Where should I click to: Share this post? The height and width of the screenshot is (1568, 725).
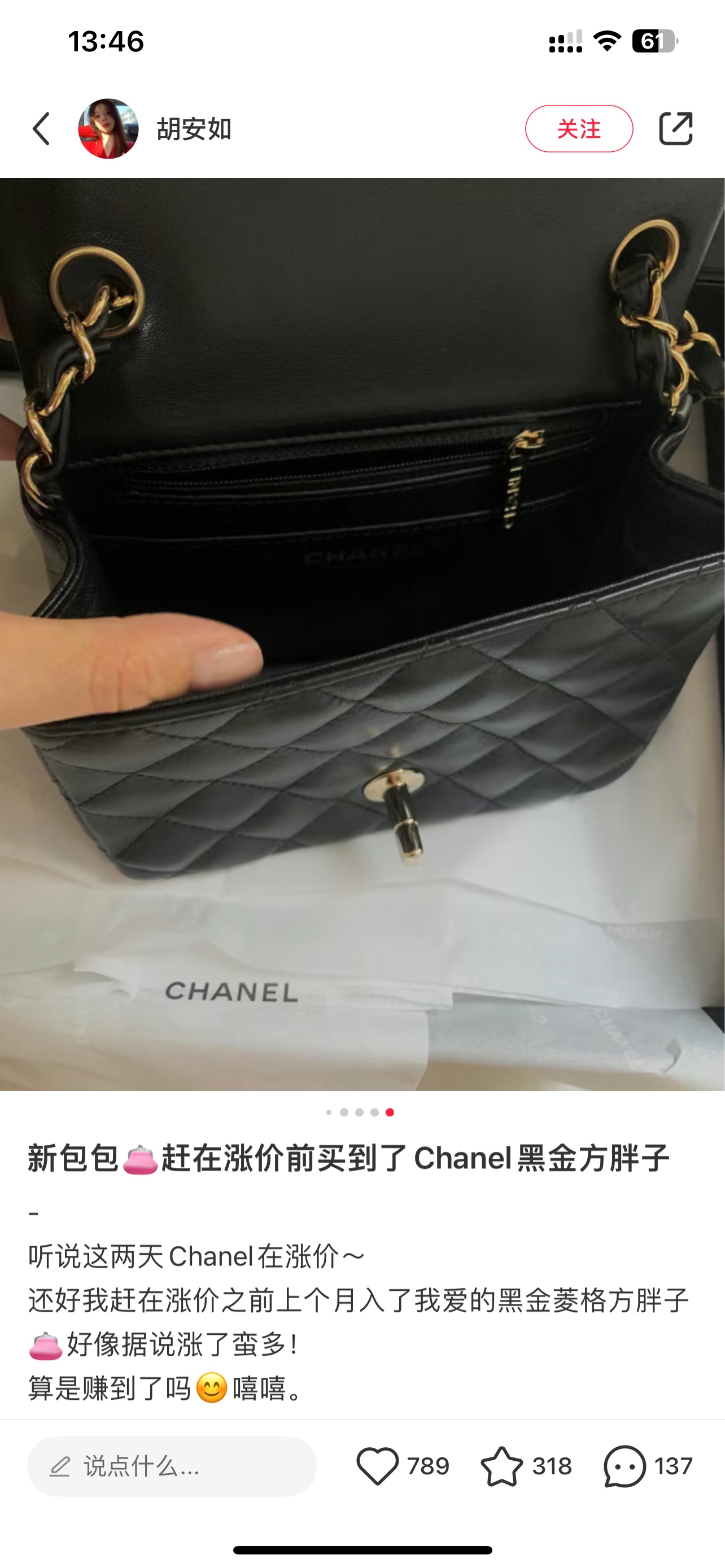point(676,129)
